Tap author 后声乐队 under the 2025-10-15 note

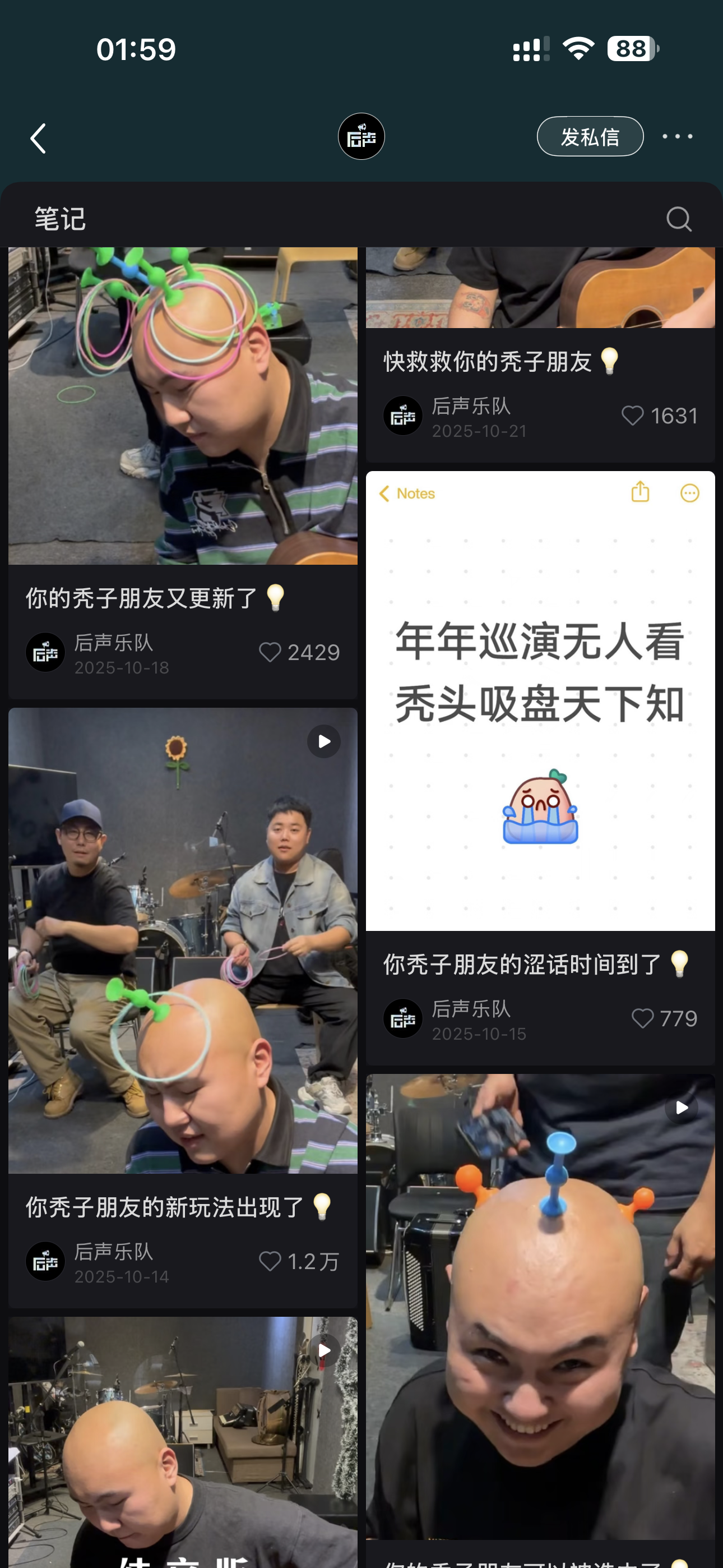coord(471,1009)
